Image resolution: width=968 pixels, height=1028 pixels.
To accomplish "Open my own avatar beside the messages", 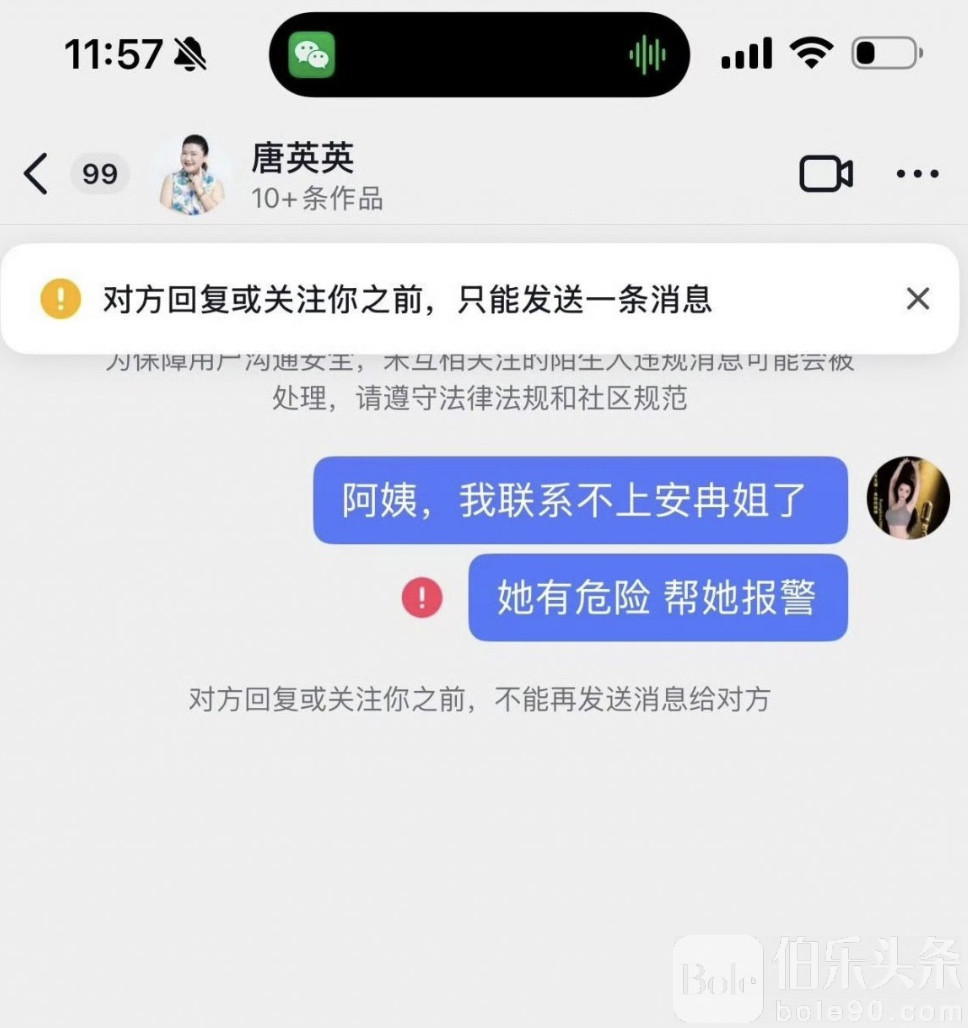I will click(x=908, y=498).
